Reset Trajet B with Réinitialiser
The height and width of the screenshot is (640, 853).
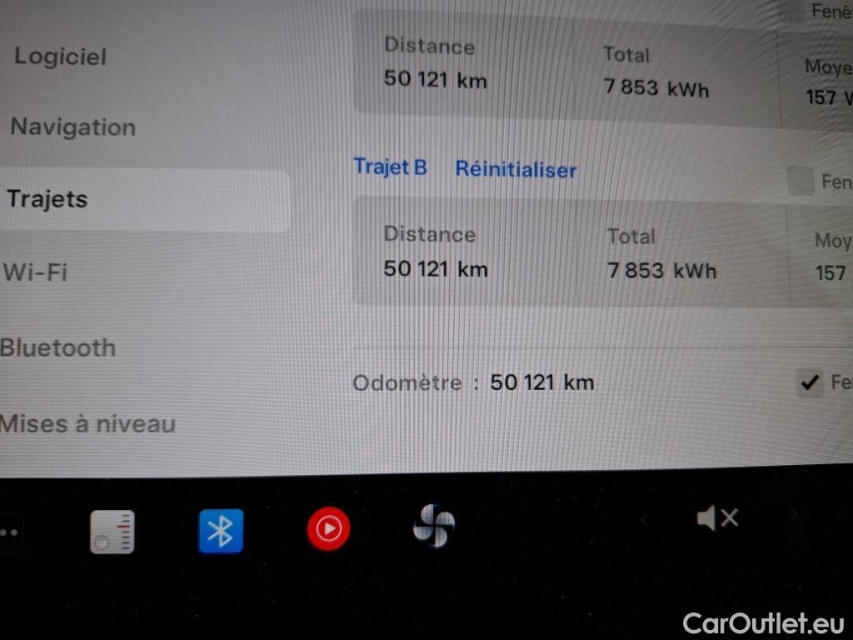[x=515, y=170]
